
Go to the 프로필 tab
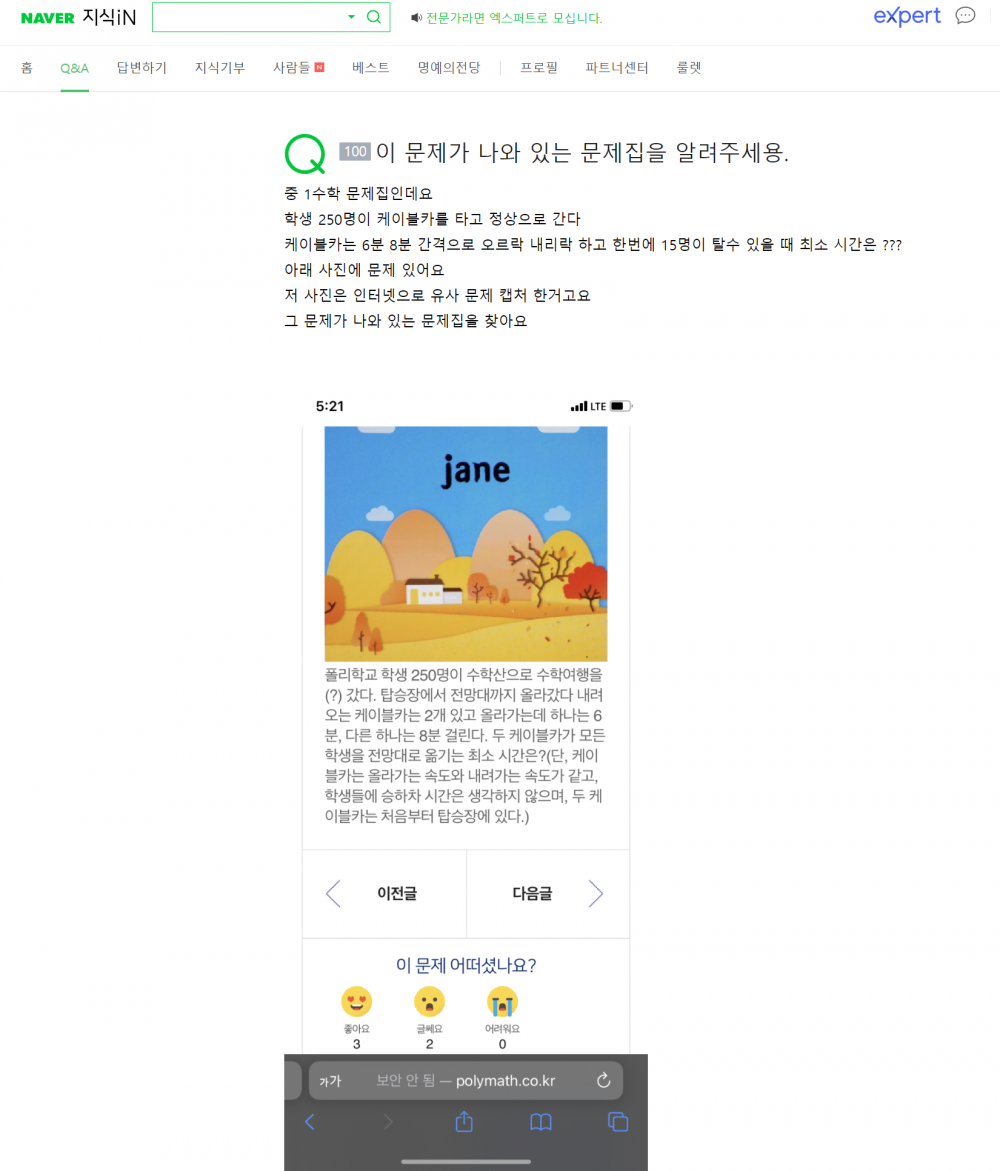tap(539, 68)
